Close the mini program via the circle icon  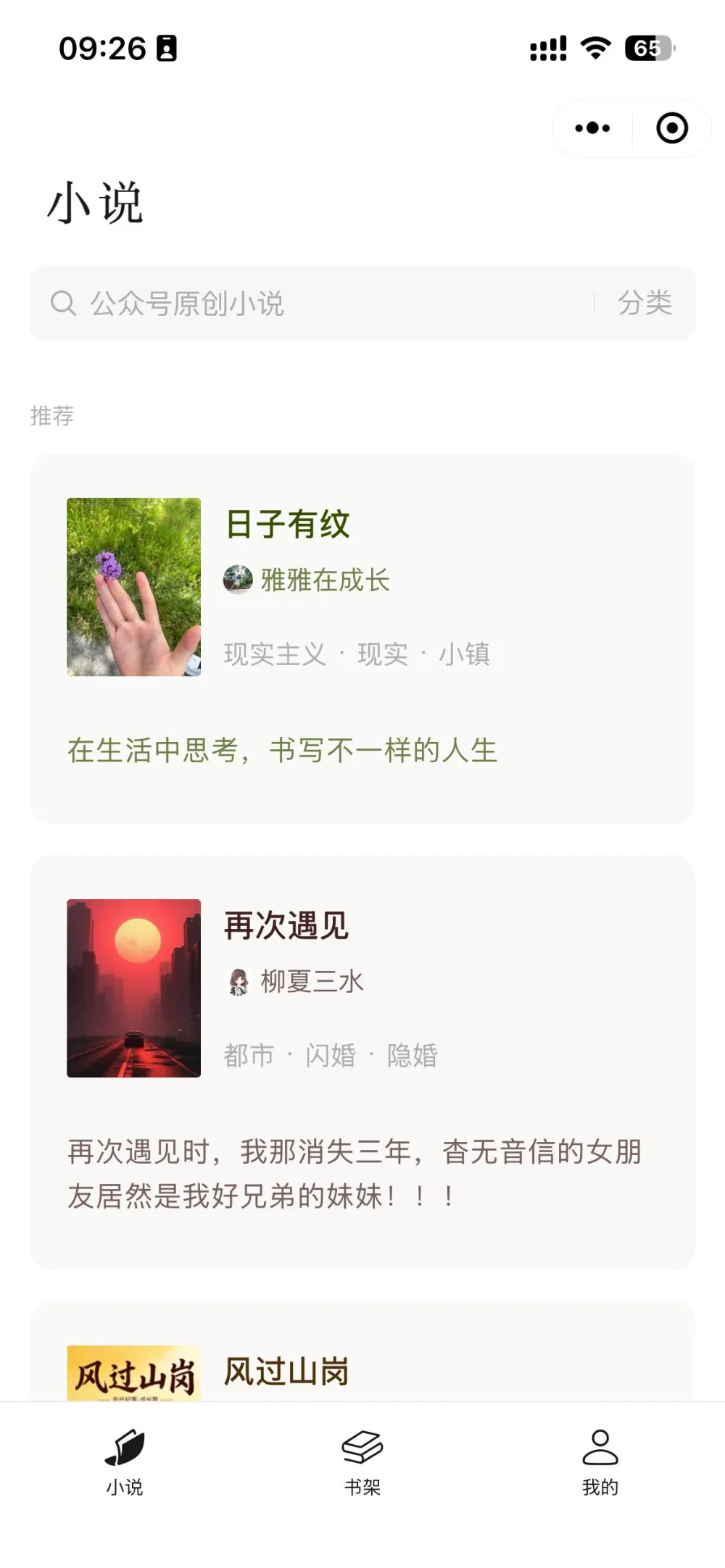tap(671, 128)
